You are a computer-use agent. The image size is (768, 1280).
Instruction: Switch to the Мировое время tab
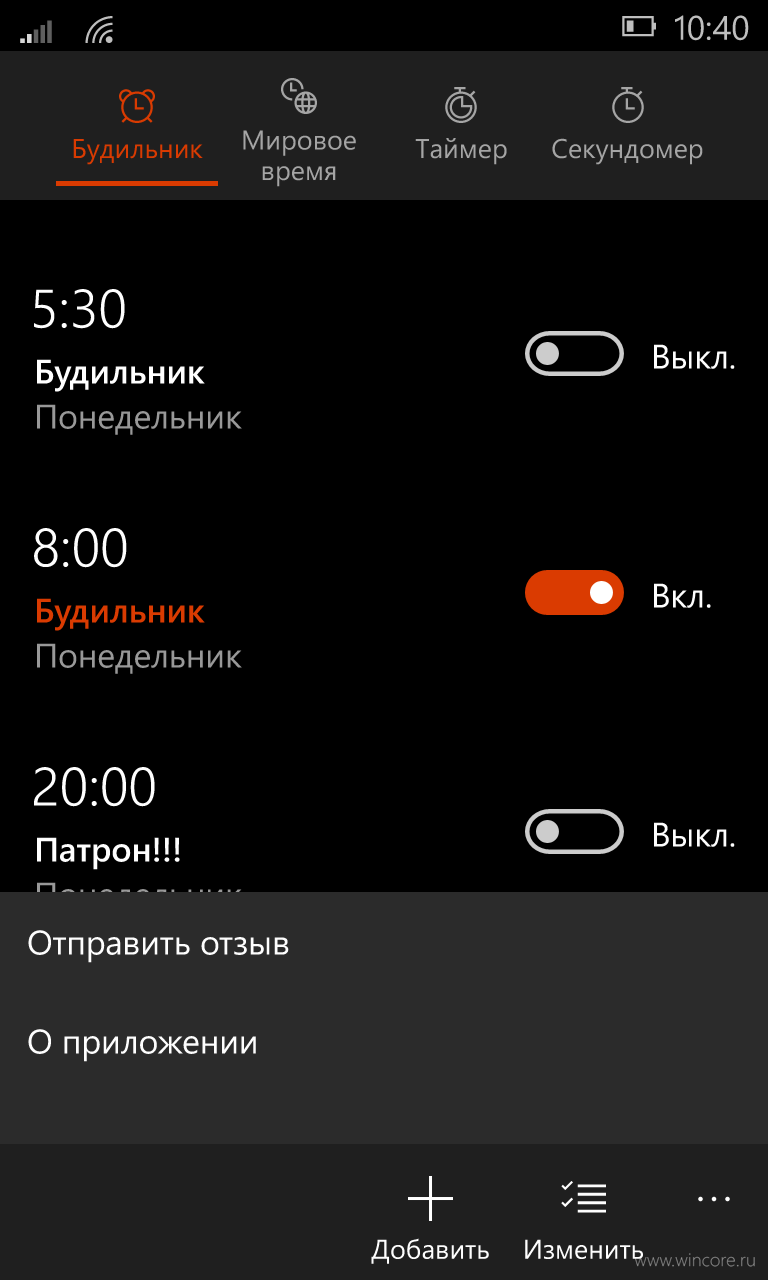click(298, 130)
